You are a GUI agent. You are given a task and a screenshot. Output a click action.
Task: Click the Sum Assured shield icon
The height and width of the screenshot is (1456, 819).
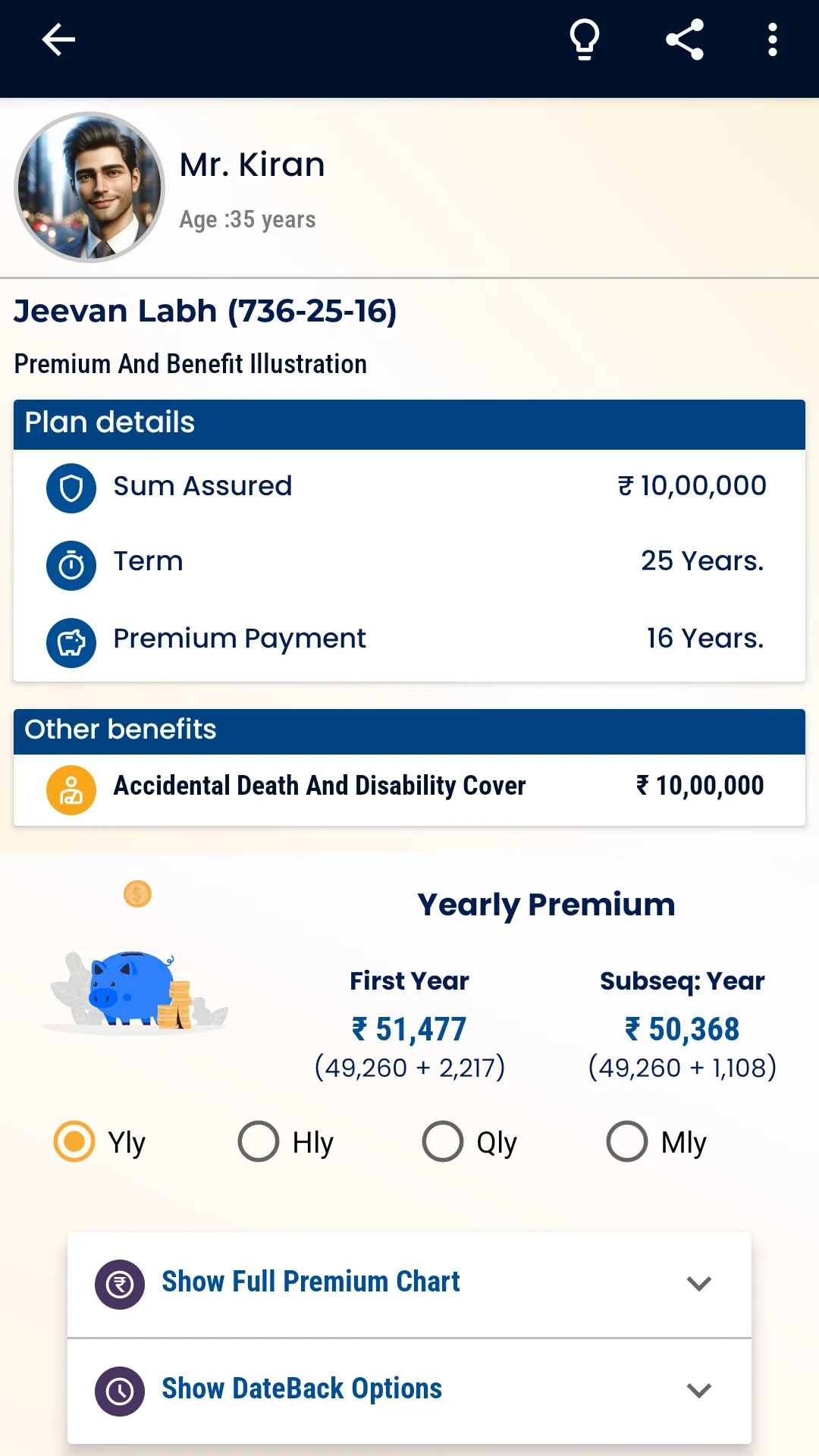[x=71, y=488]
